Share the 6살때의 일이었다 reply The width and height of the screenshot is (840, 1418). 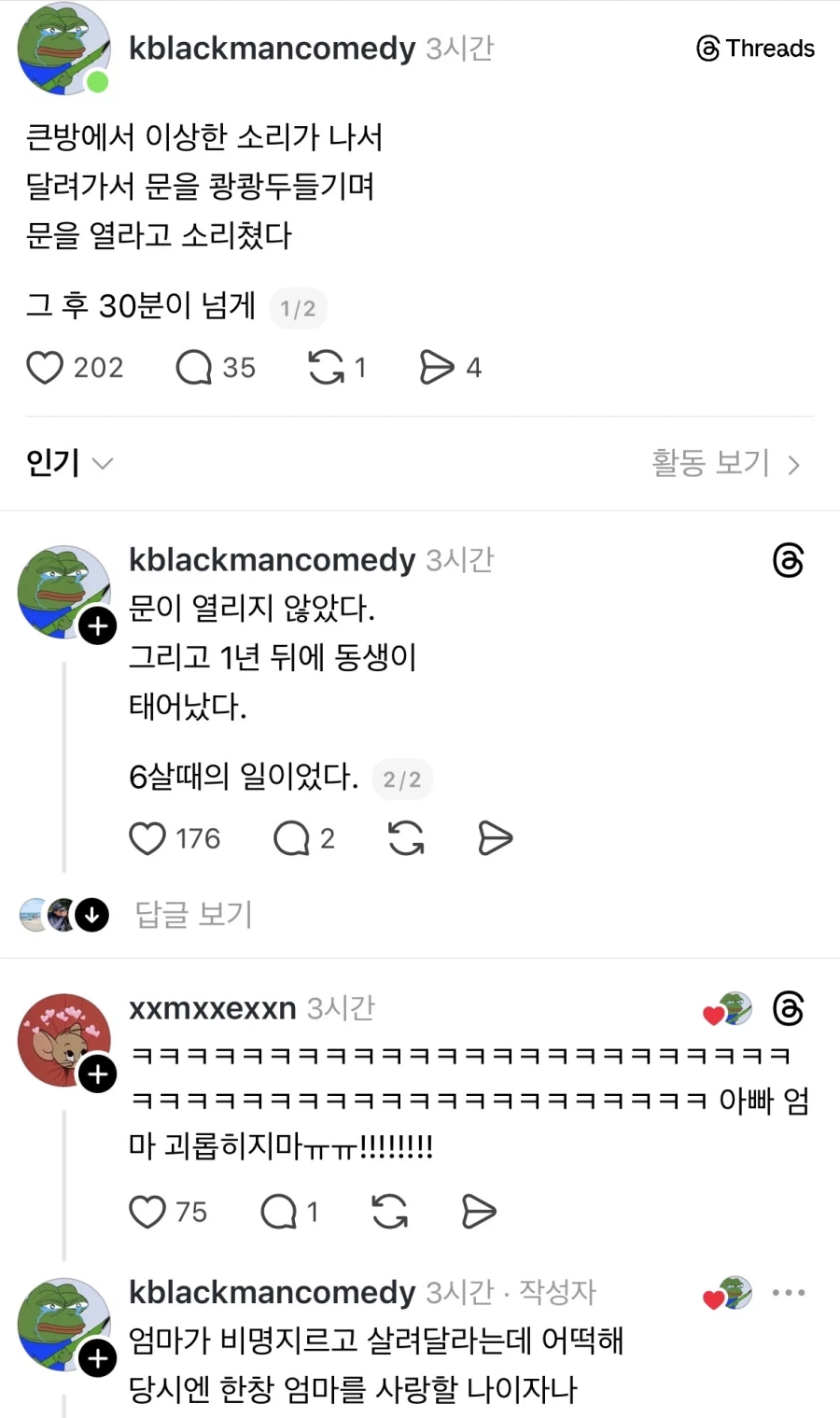tap(495, 838)
